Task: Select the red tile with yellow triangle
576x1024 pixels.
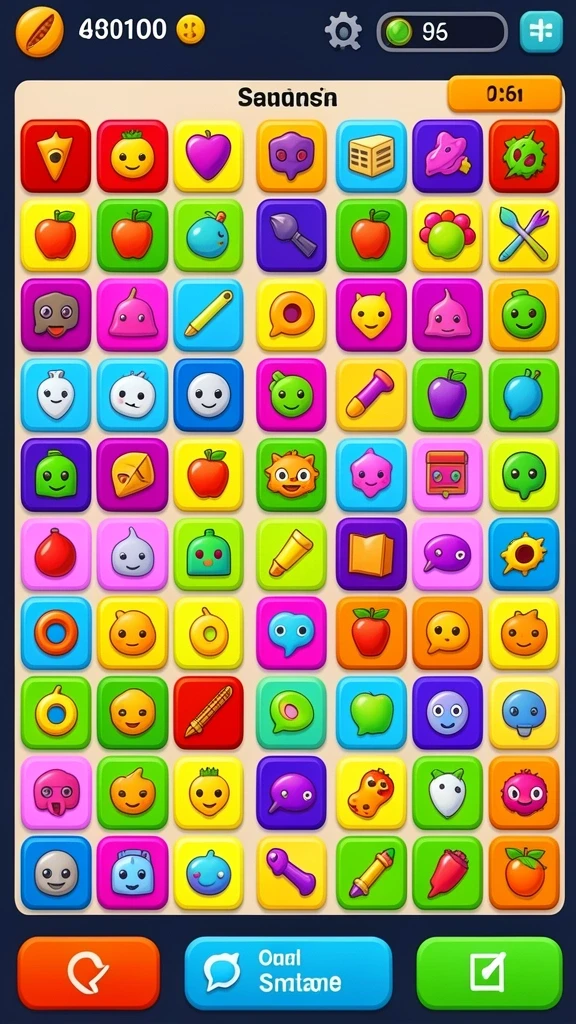Action: click(56, 155)
